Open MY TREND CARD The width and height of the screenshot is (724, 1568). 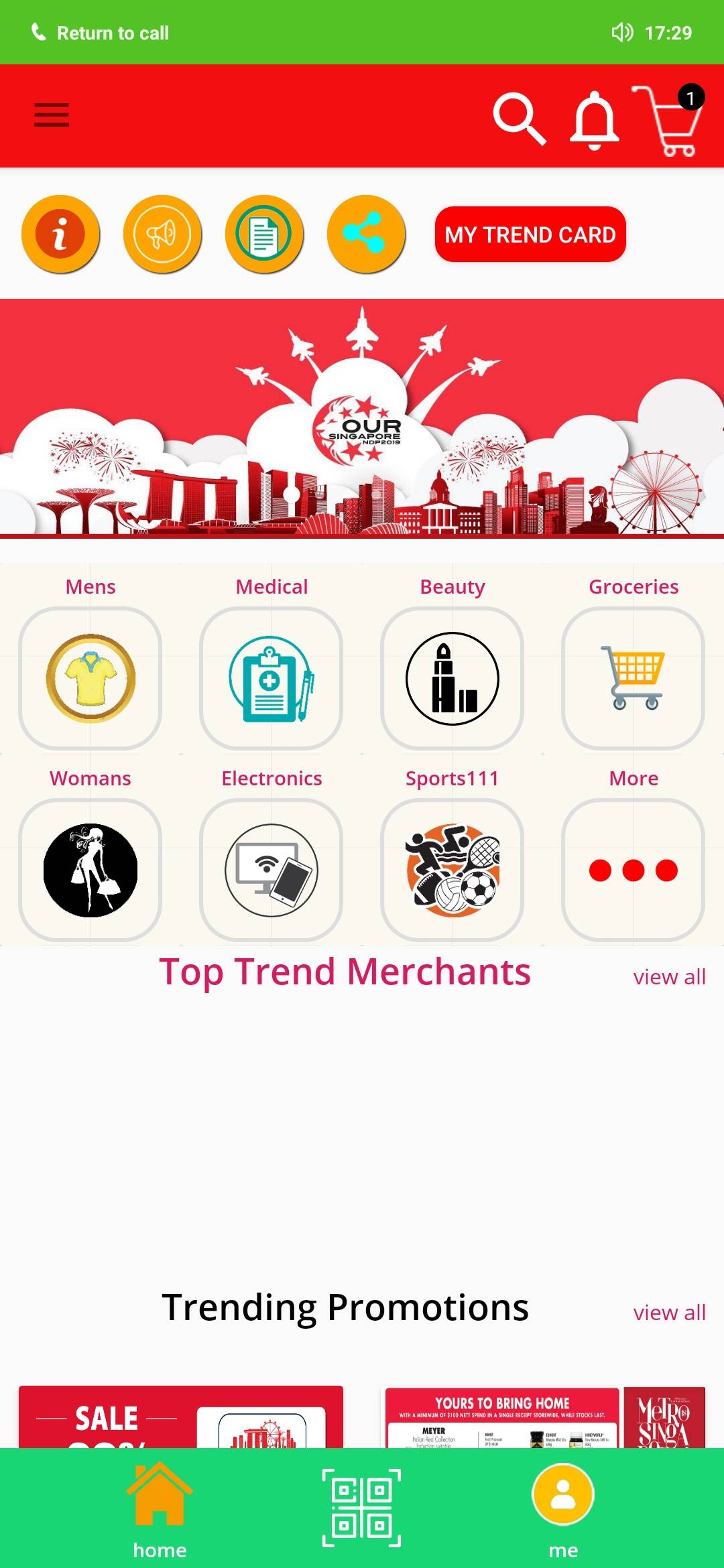click(530, 235)
